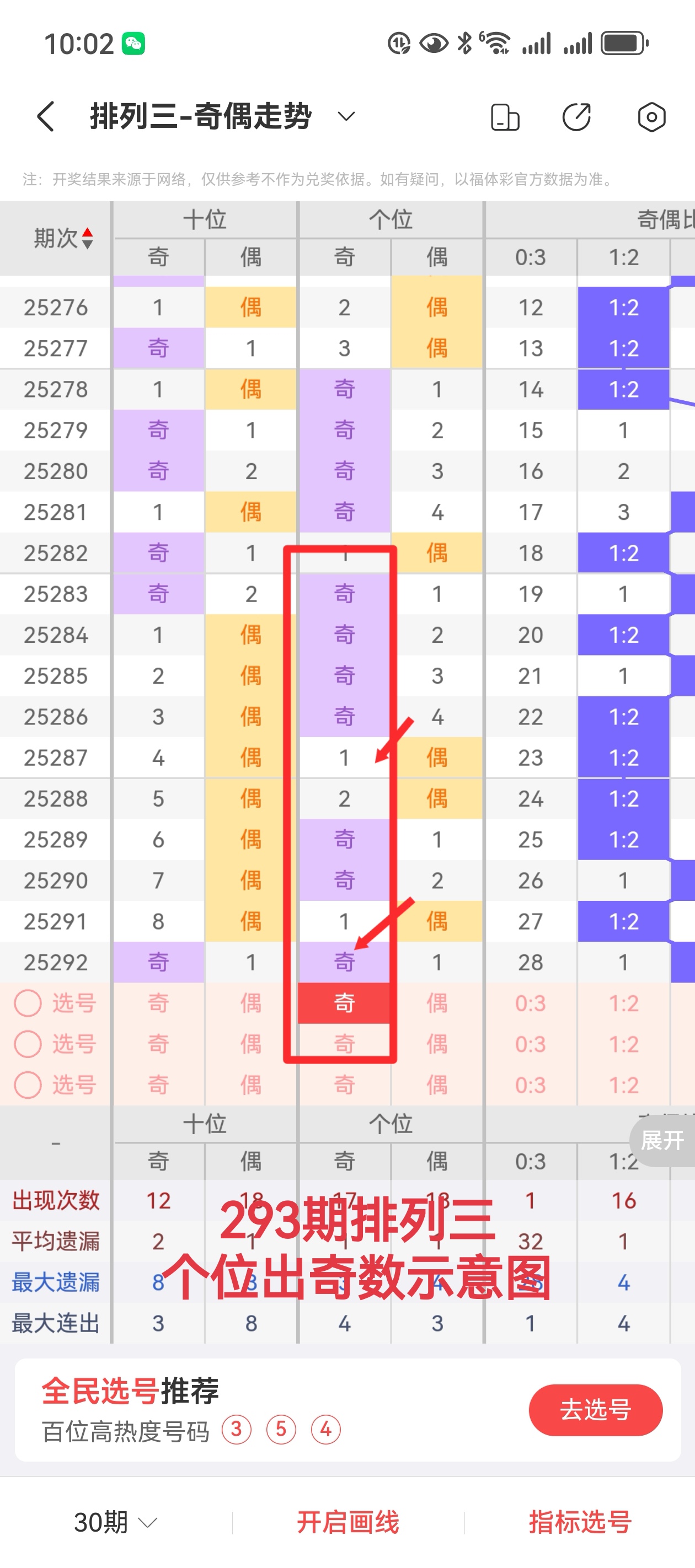Image resolution: width=695 pixels, height=1568 pixels.
Task: Open the chart settings hexagon icon
Action: (x=651, y=117)
